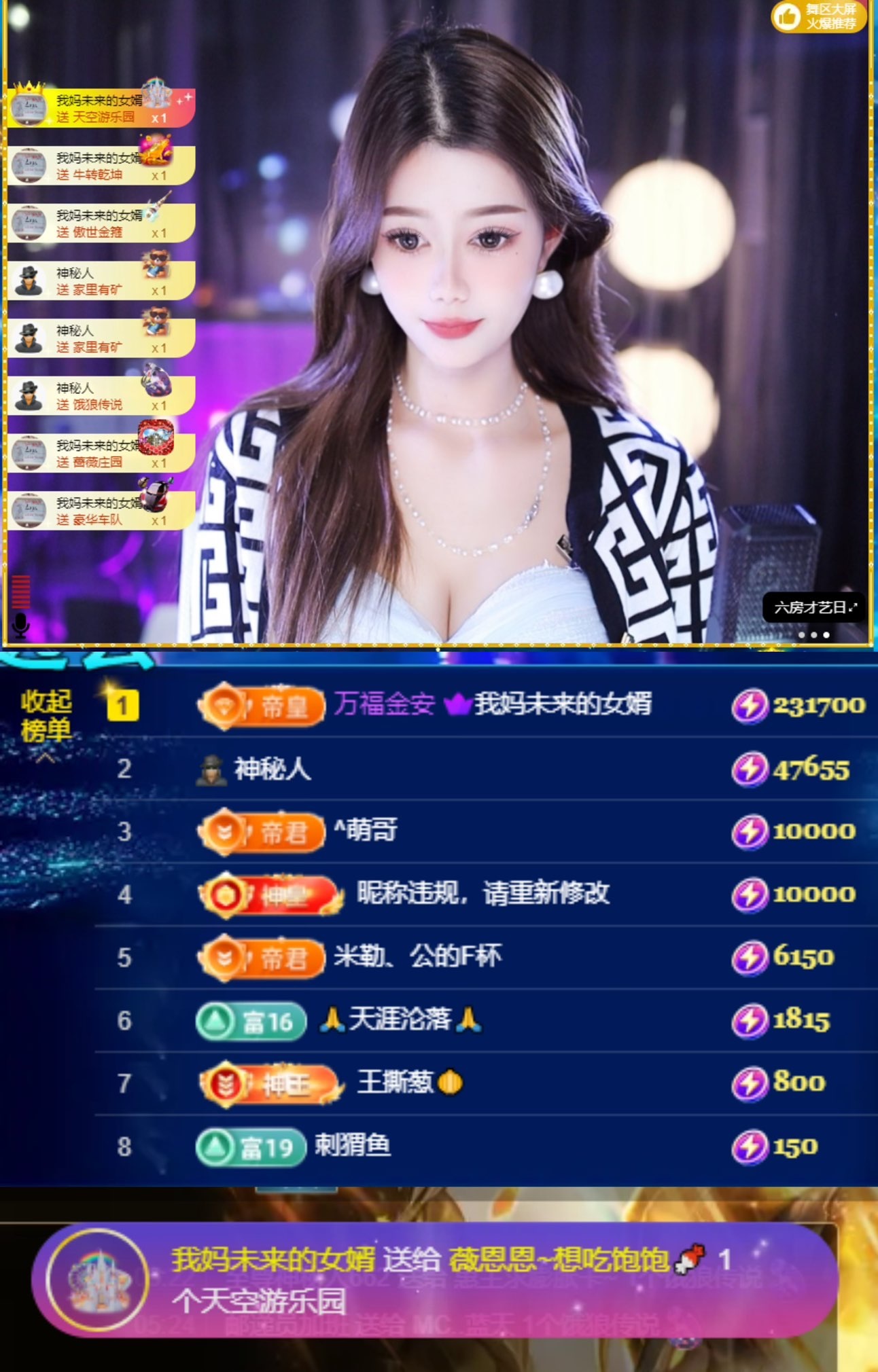Open the 六房才艺日 event badge

pyautogui.click(x=814, y=607)
